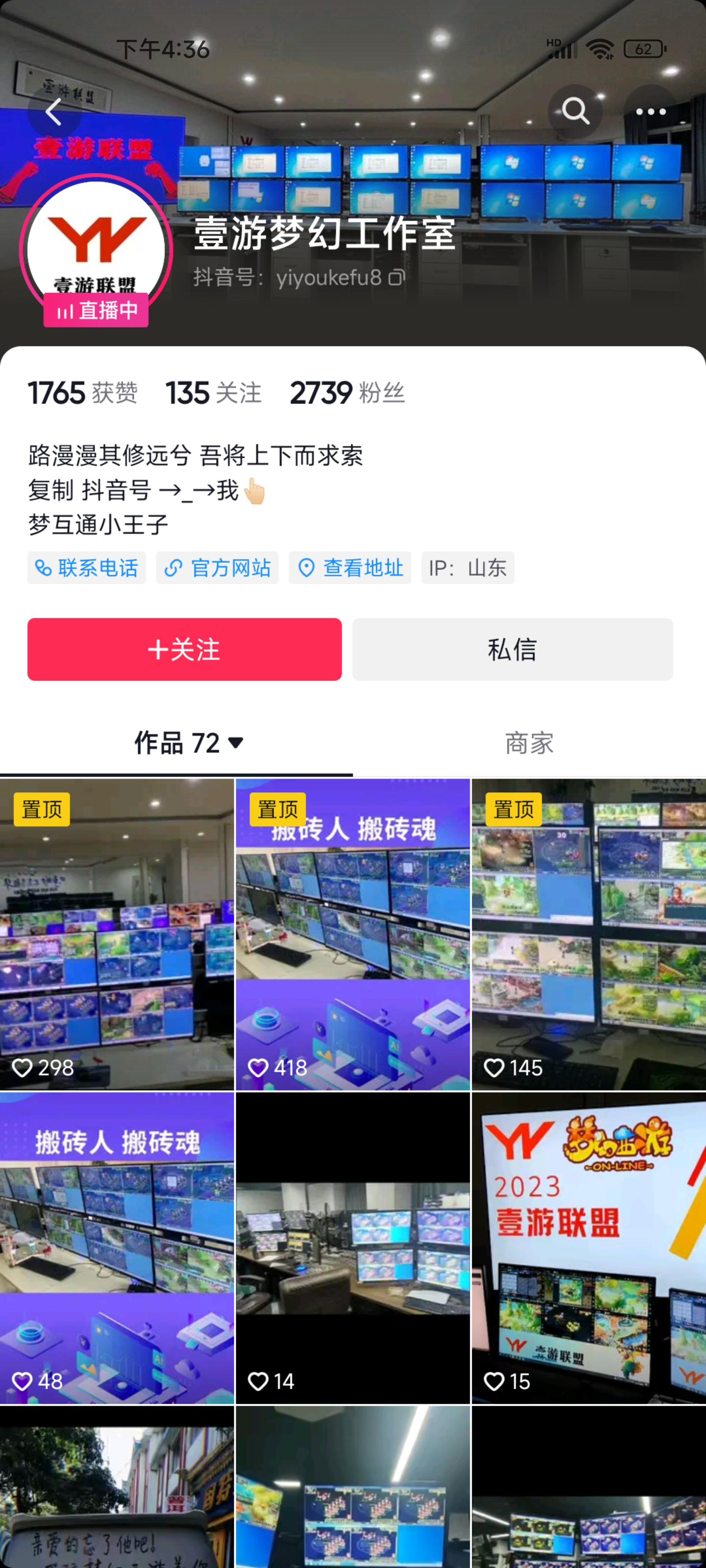The width and height of the screenshot is (706, 1568).
Task: Go back using the top-left arrow
Action: coord(54,112)
